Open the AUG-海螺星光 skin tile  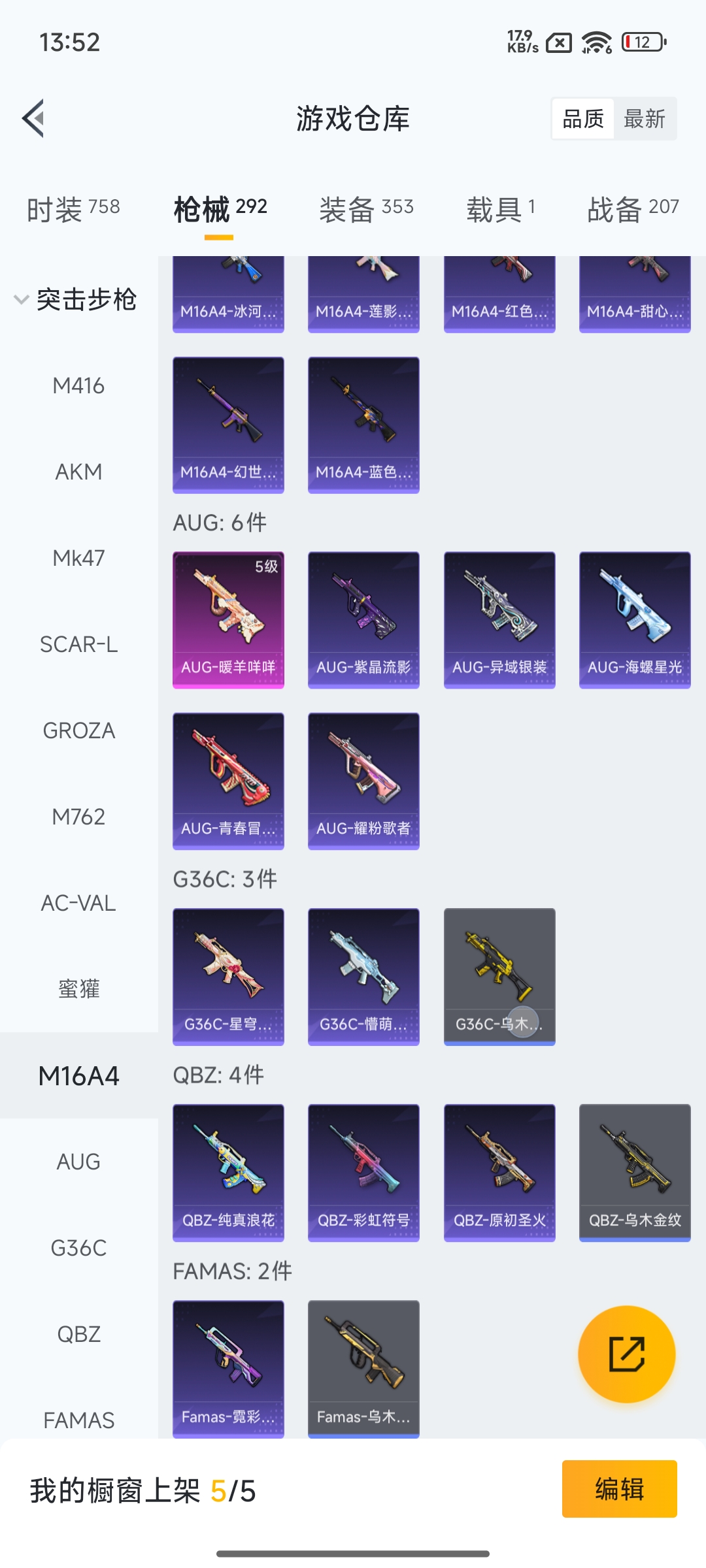(x=635, y=619)
